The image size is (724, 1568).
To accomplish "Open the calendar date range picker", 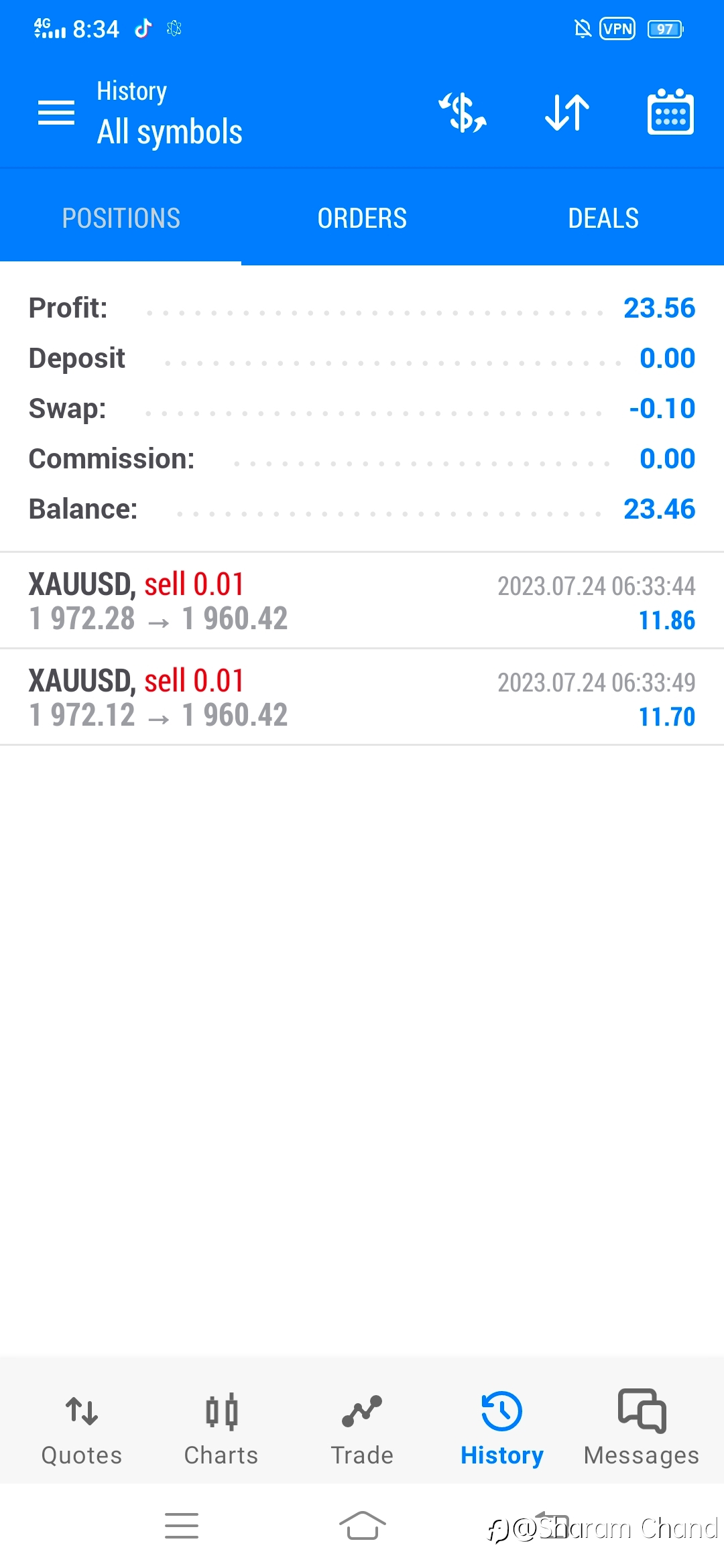I will coord(670,112).
